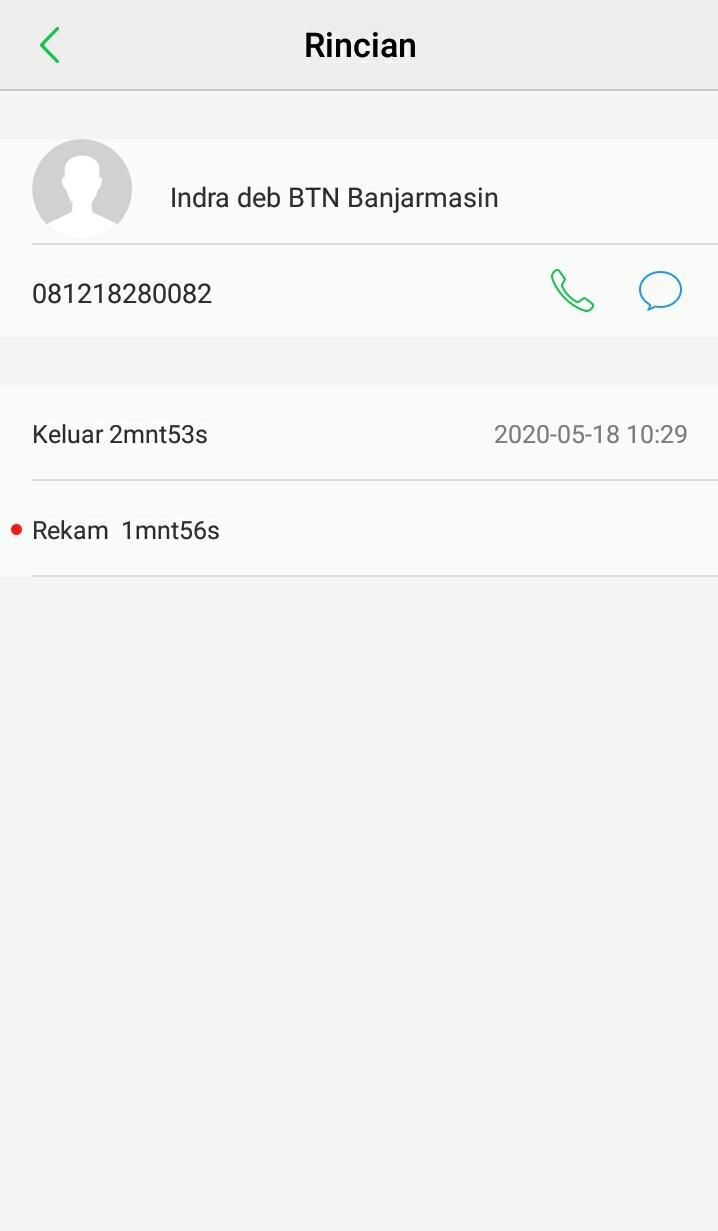Go back using the green arrow
The image size is (718, 1231).
tap(50, 45)
